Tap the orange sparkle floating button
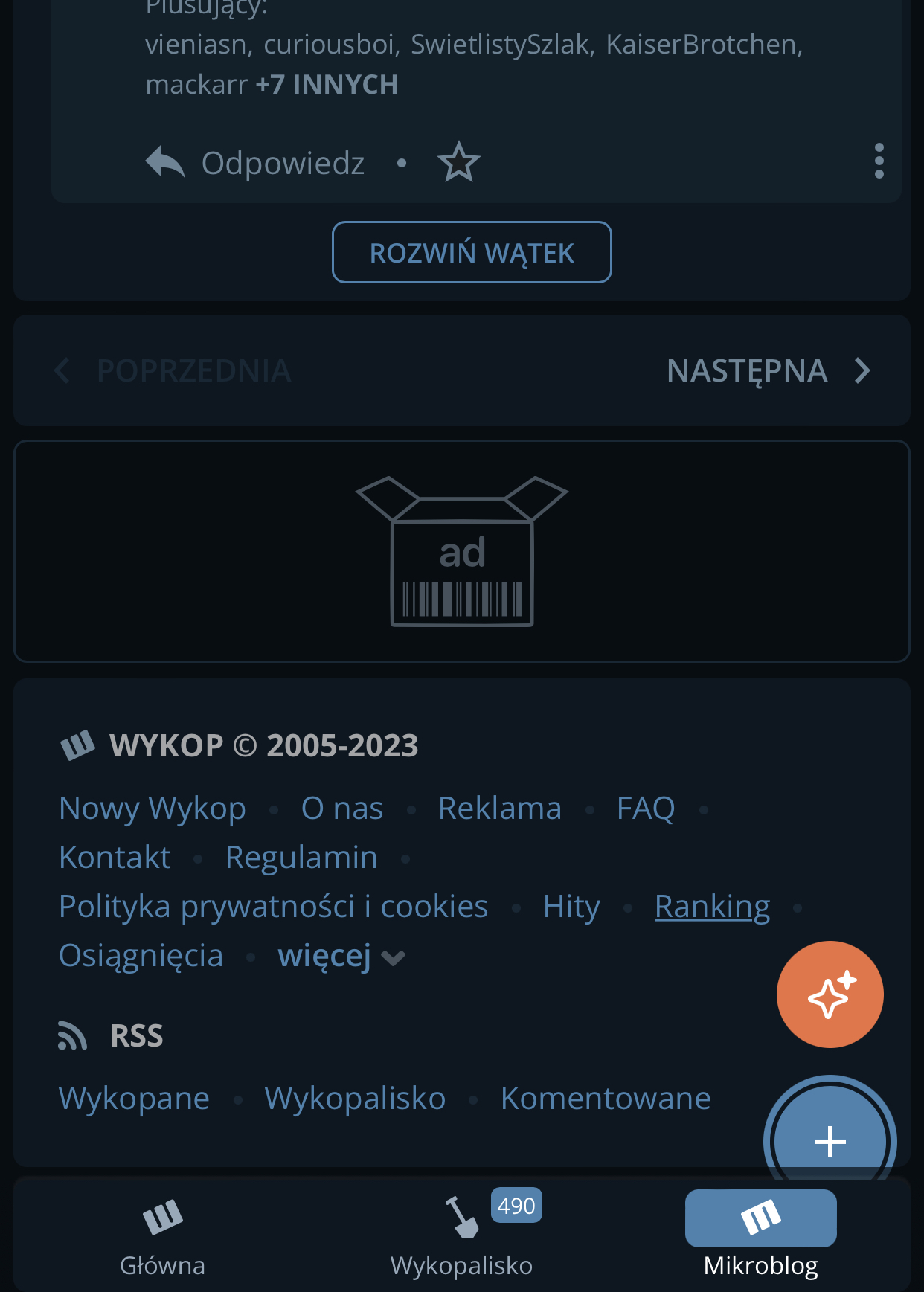Viewport: 924px width, 1292px height. point(830,994)
